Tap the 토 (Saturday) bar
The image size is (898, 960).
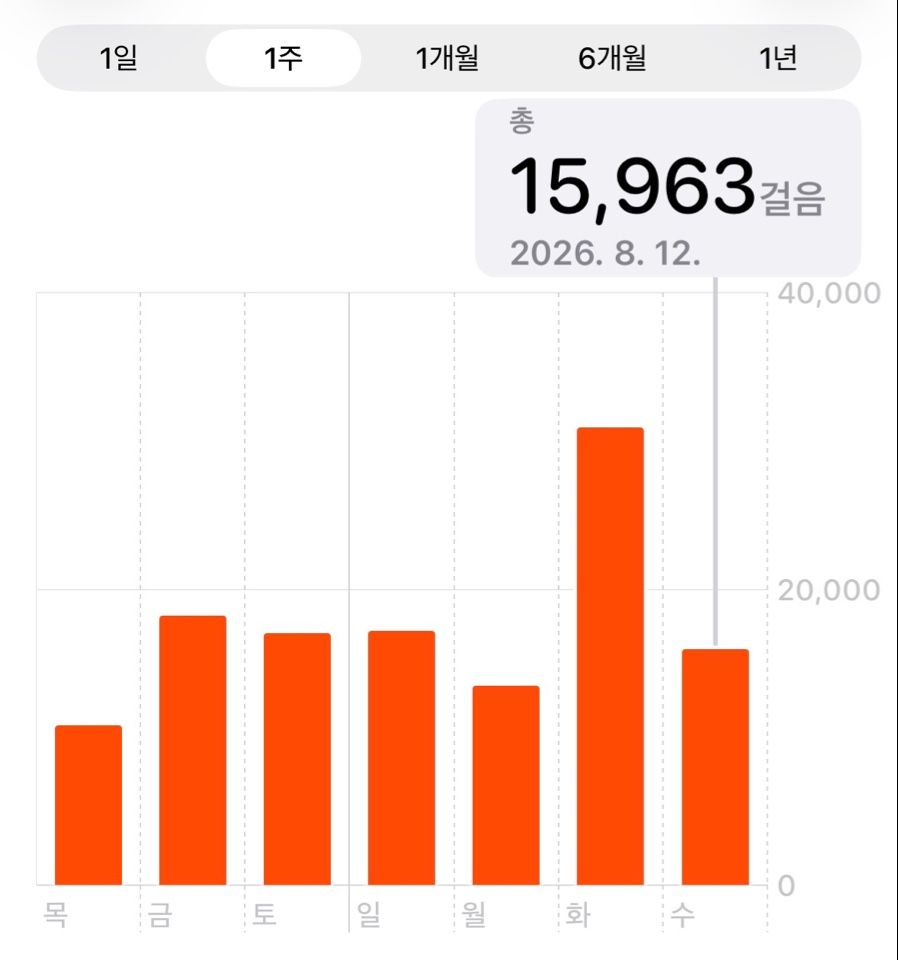click(297, 759)
